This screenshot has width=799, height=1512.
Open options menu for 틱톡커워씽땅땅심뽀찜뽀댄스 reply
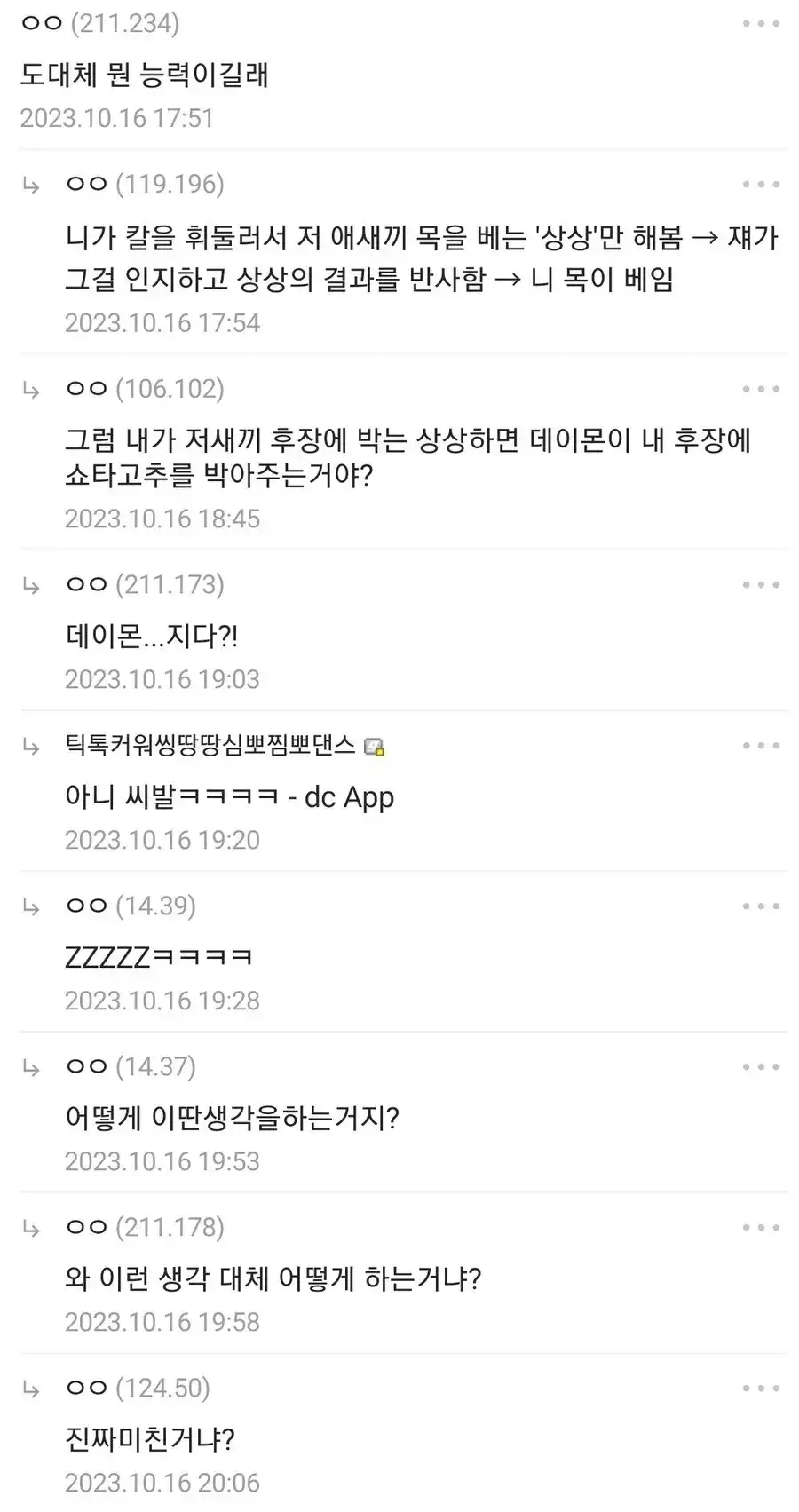point(761,746)
